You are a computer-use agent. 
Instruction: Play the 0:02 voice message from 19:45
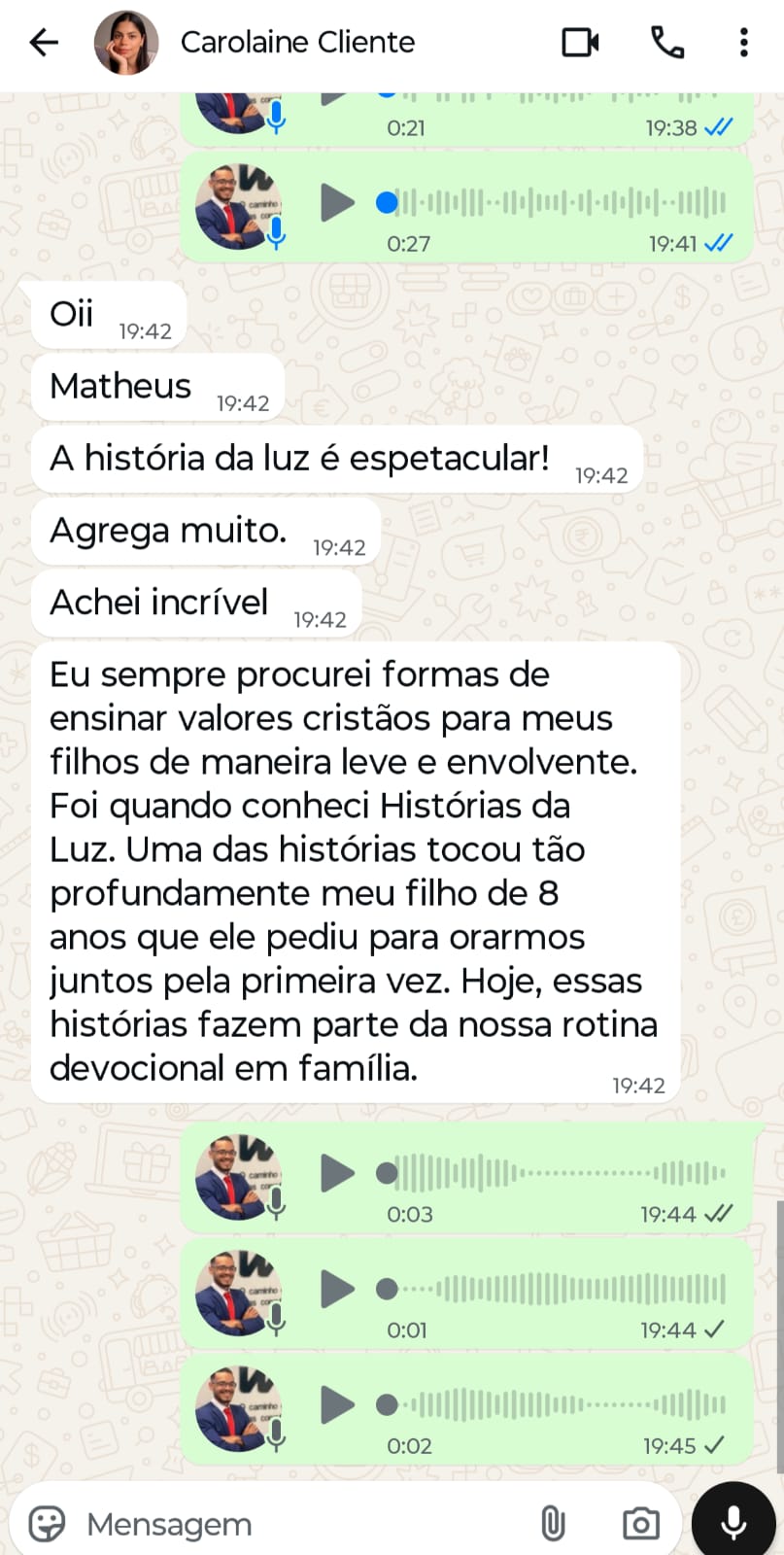pos(337,1404)
